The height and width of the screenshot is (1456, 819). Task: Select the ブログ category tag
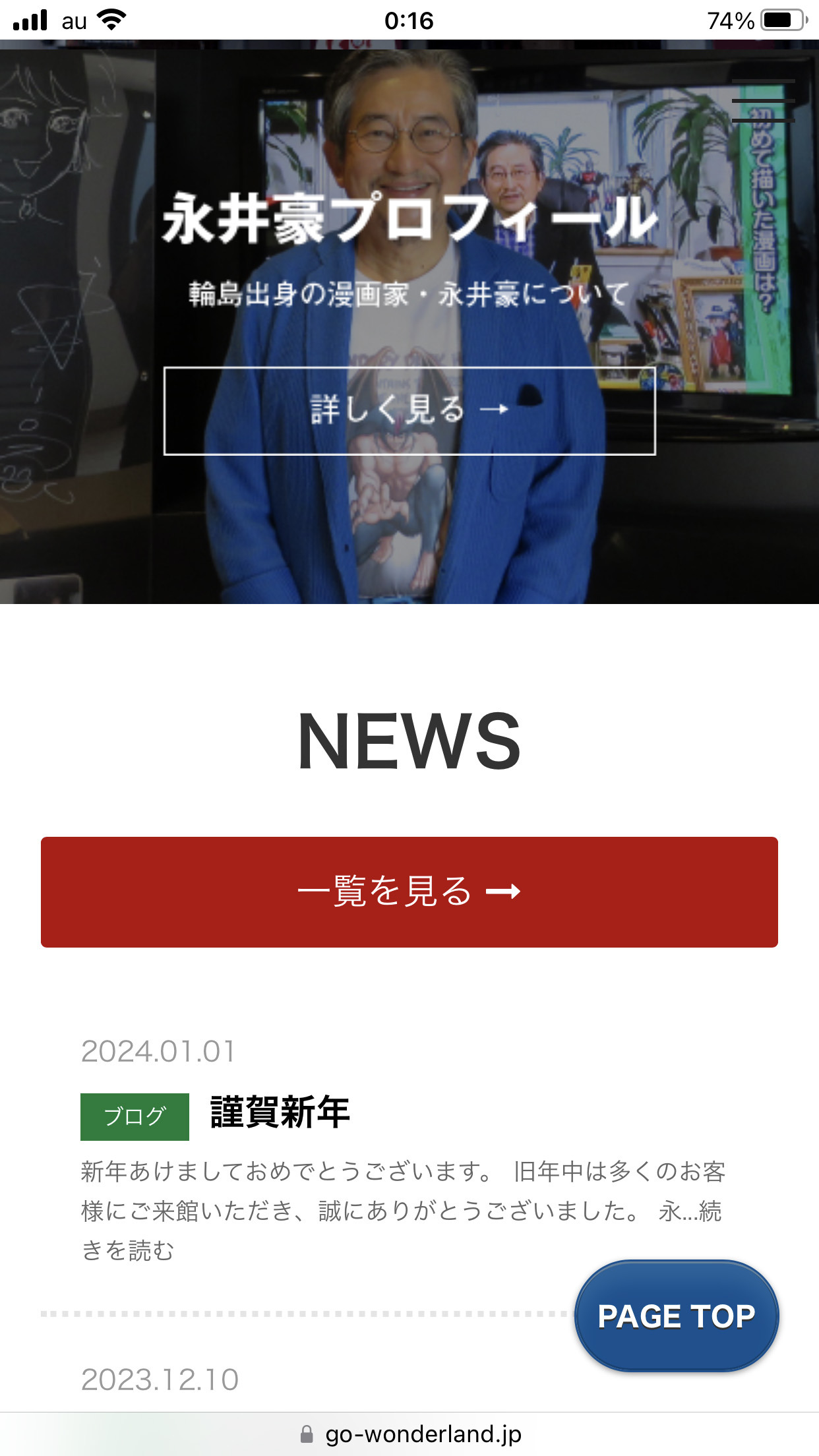(135, 1116)
